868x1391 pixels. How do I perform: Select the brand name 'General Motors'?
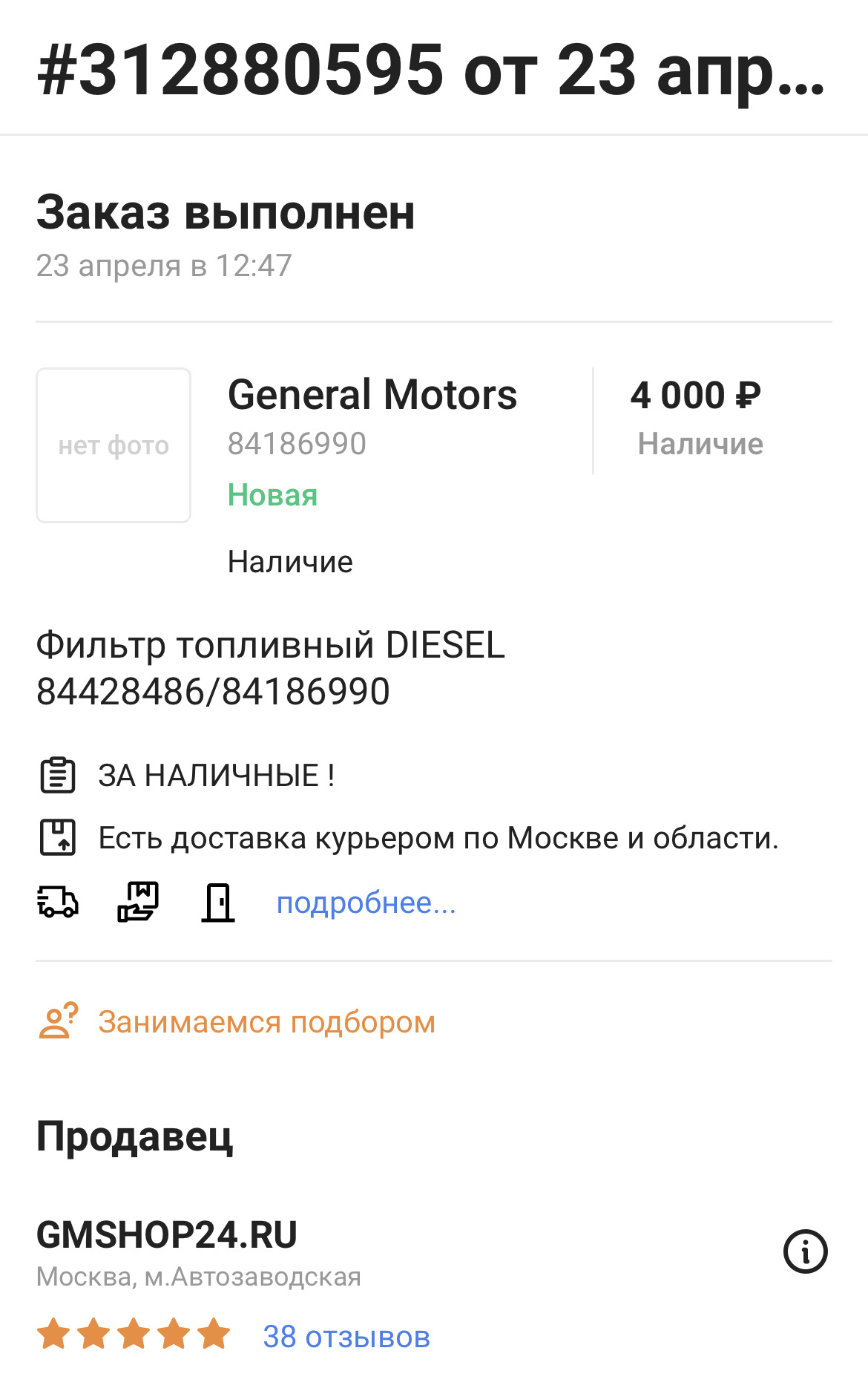tap(372, 395)
